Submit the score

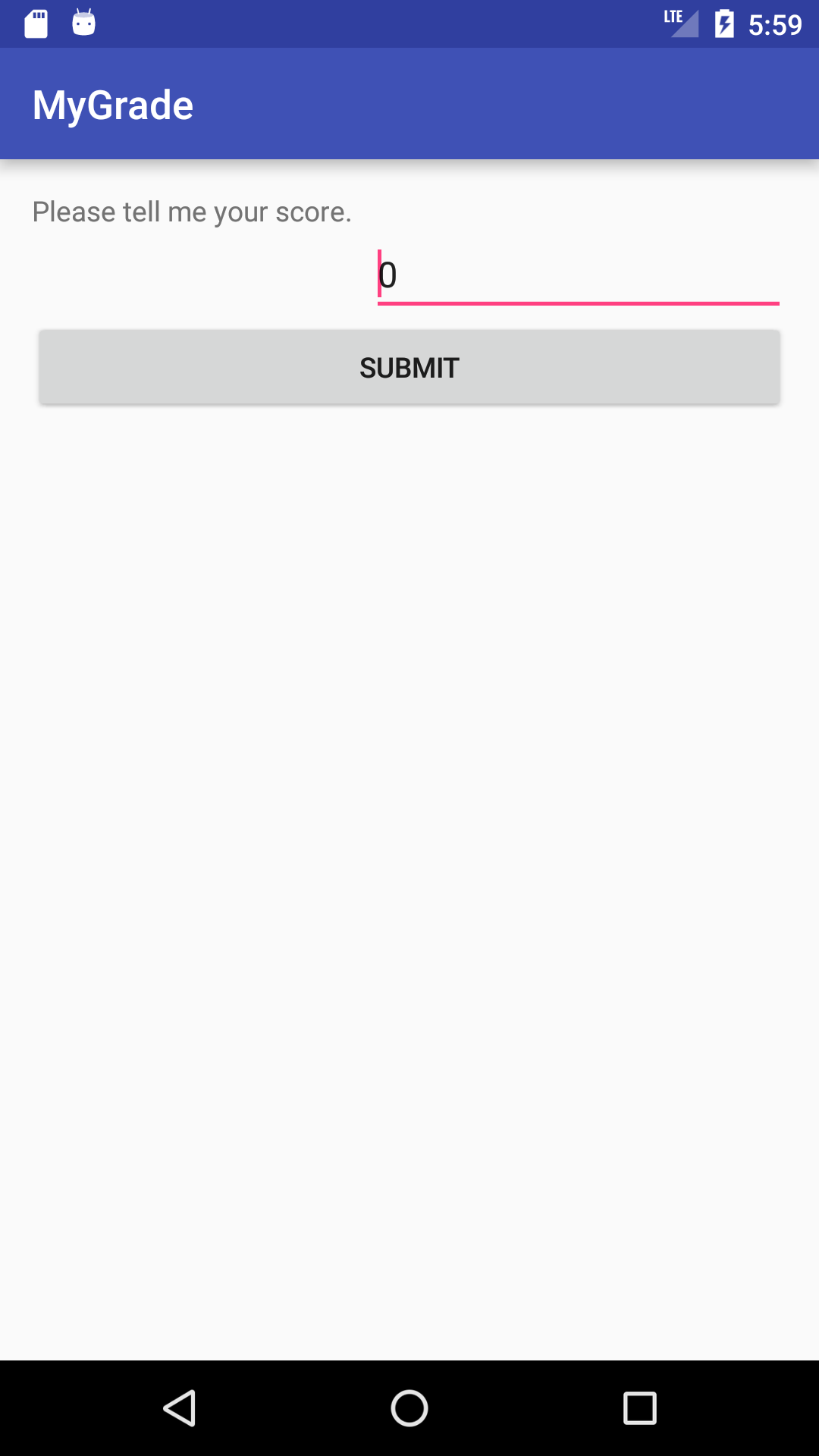click(409, 368)
